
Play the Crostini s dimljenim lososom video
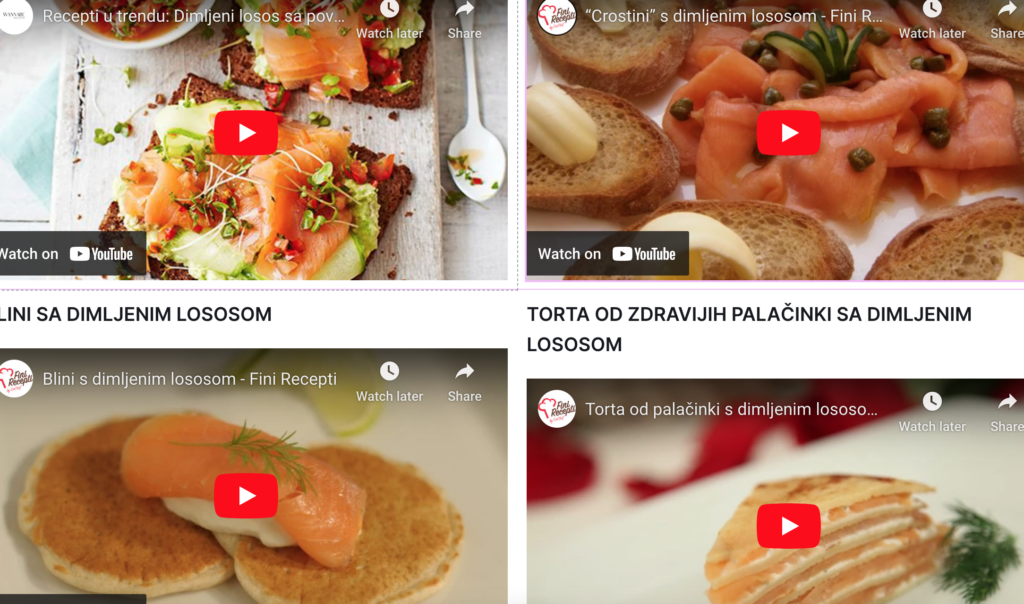coord(788,133)
